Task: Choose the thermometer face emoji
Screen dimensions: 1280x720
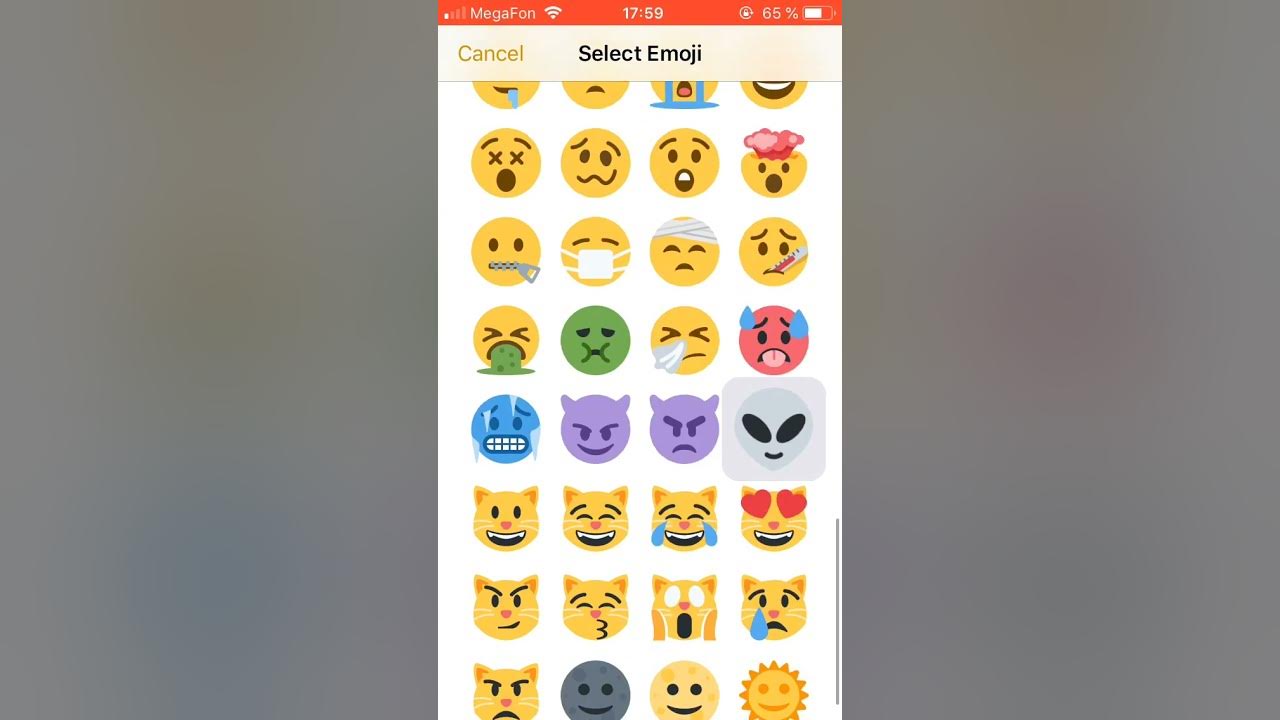Action: pyautogui.click(x=773, y=252)
